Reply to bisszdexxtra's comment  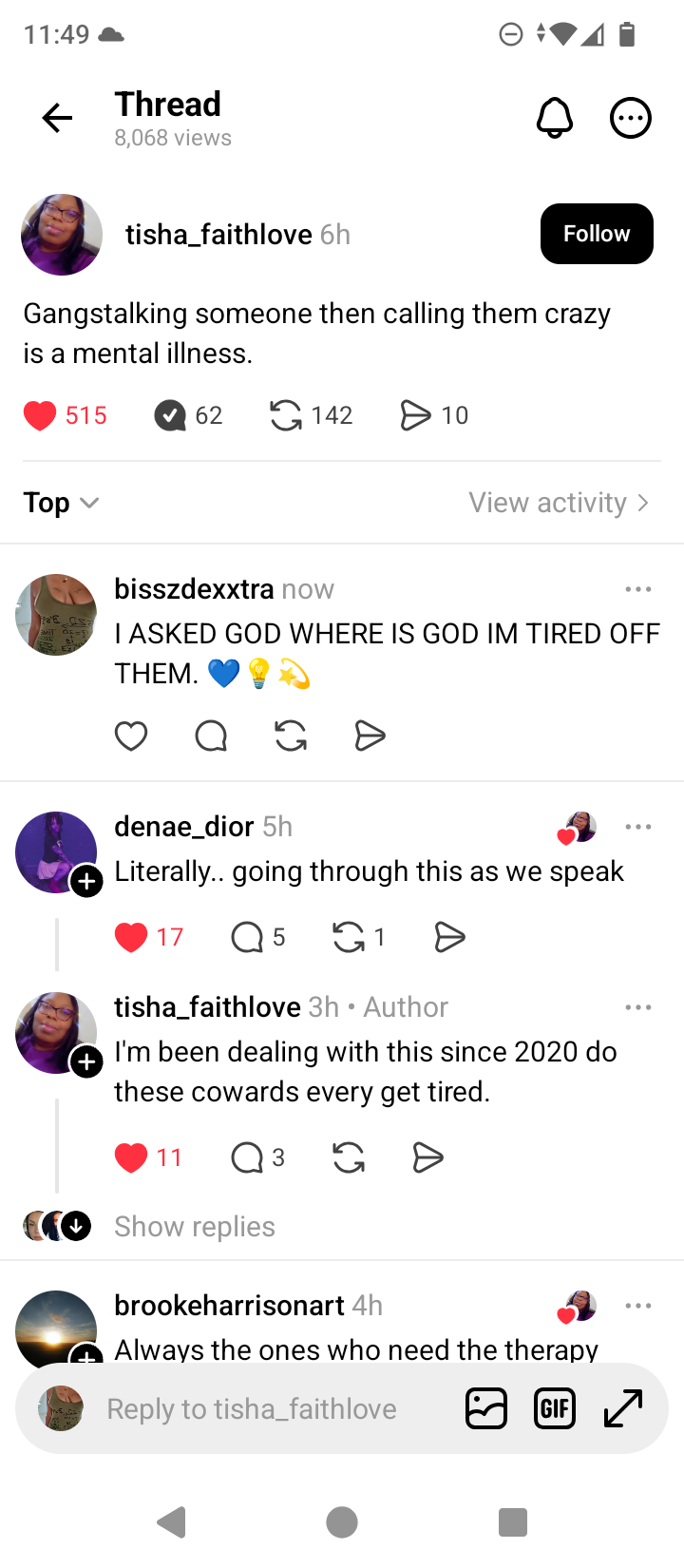[x=211, y=736]
